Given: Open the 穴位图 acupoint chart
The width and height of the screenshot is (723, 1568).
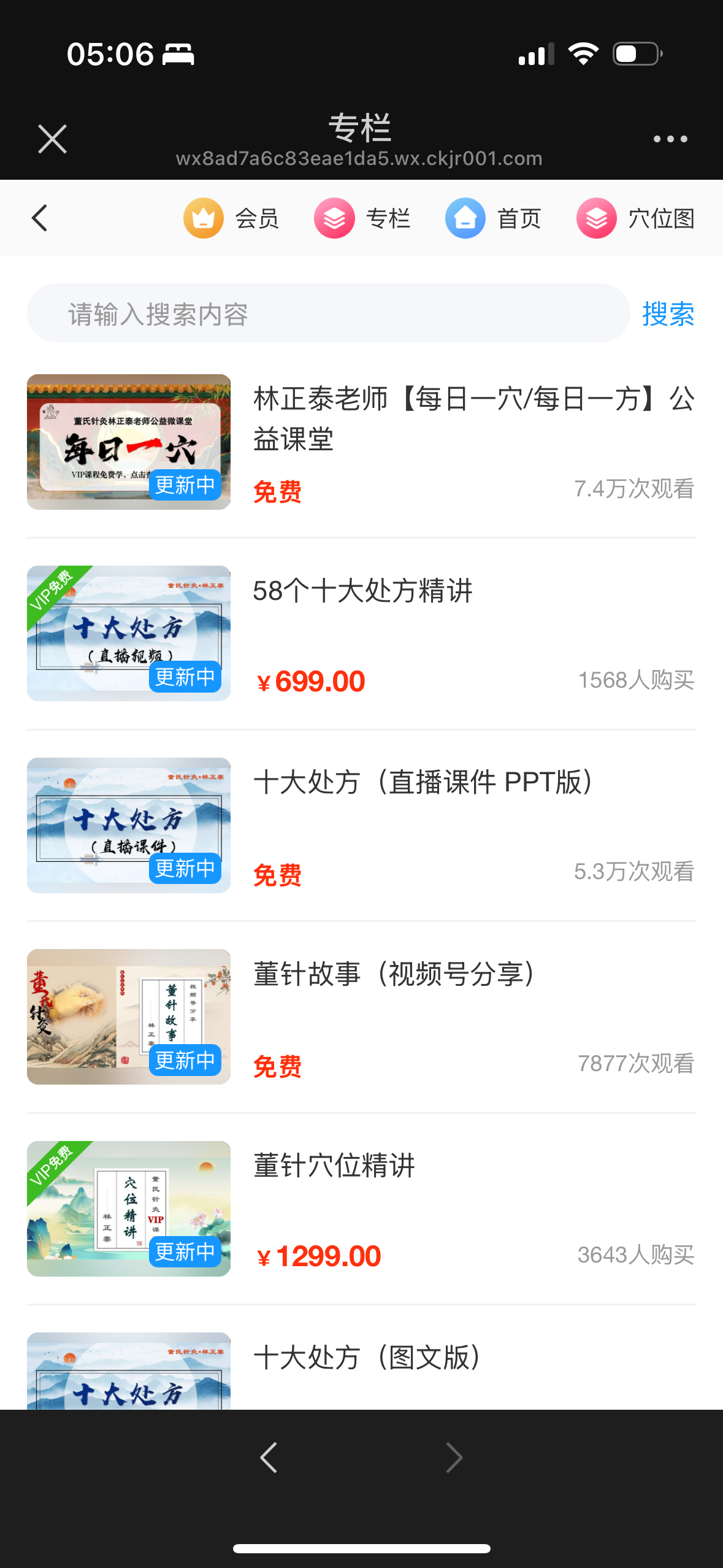Looking at the screenshot, I should coord(635,218).
